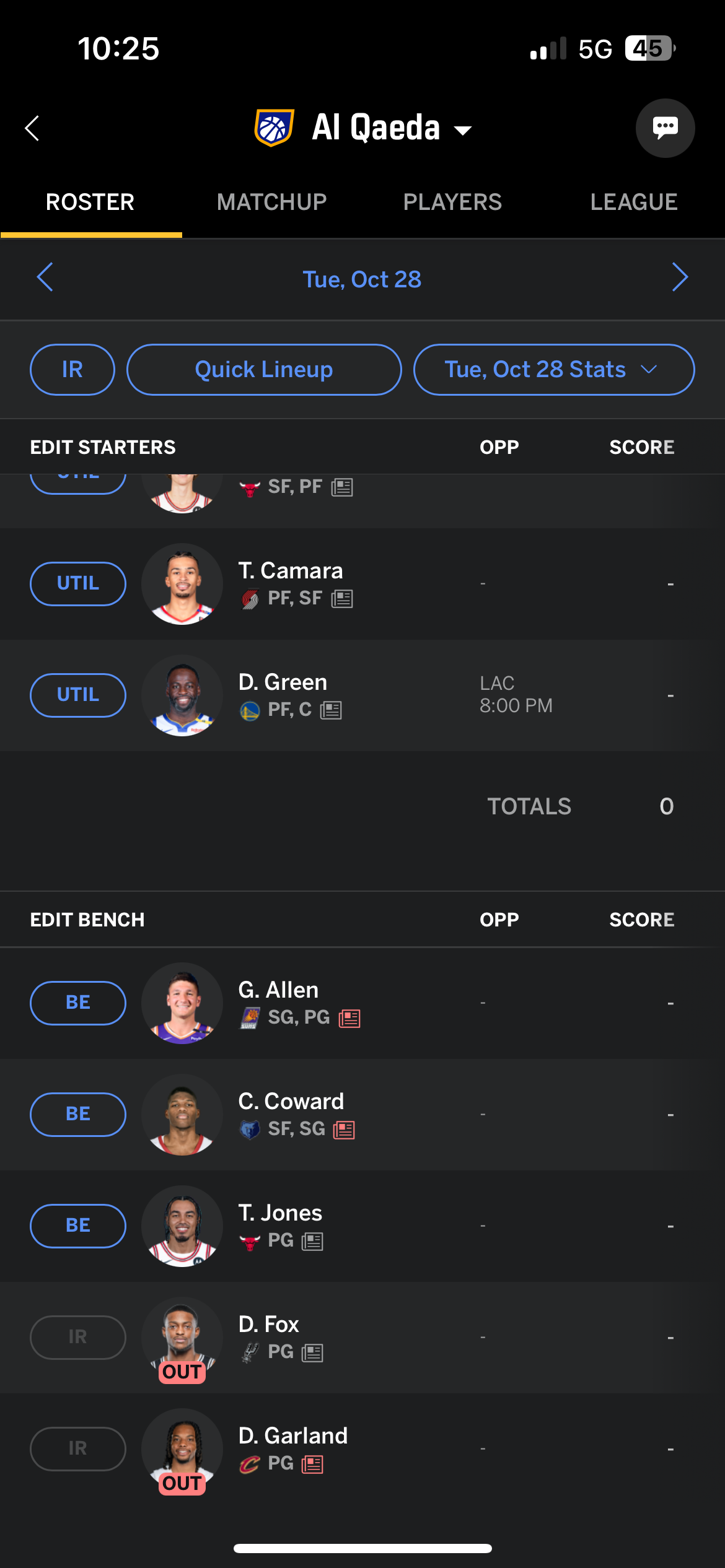The image size is (725, 1568).
Task: Tap the UTIL slot for D. Green
Action: pyautogui.click(x=78, y=695)
